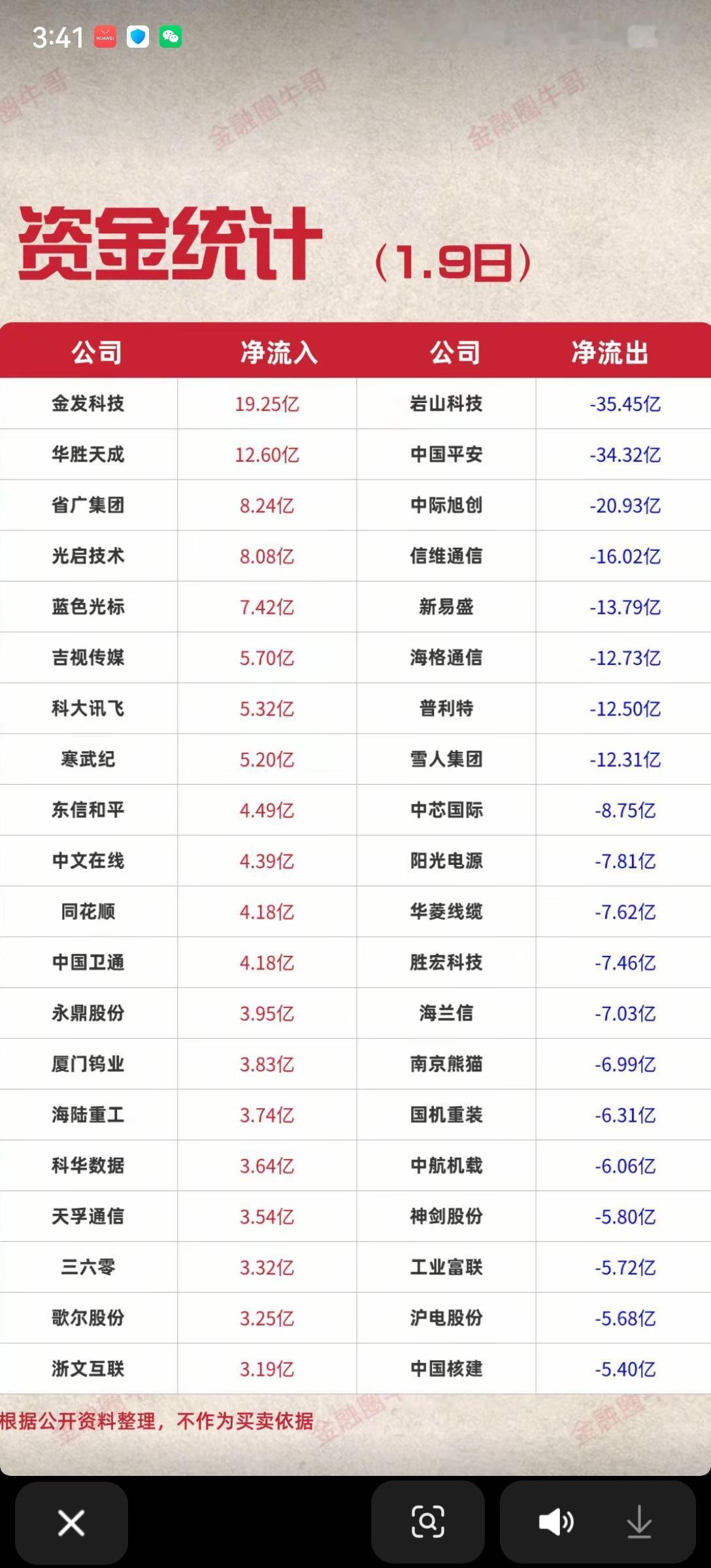Close the image viewer with the X
The height and width of the screenshot is (1568, 711).
click(72, 1524)
